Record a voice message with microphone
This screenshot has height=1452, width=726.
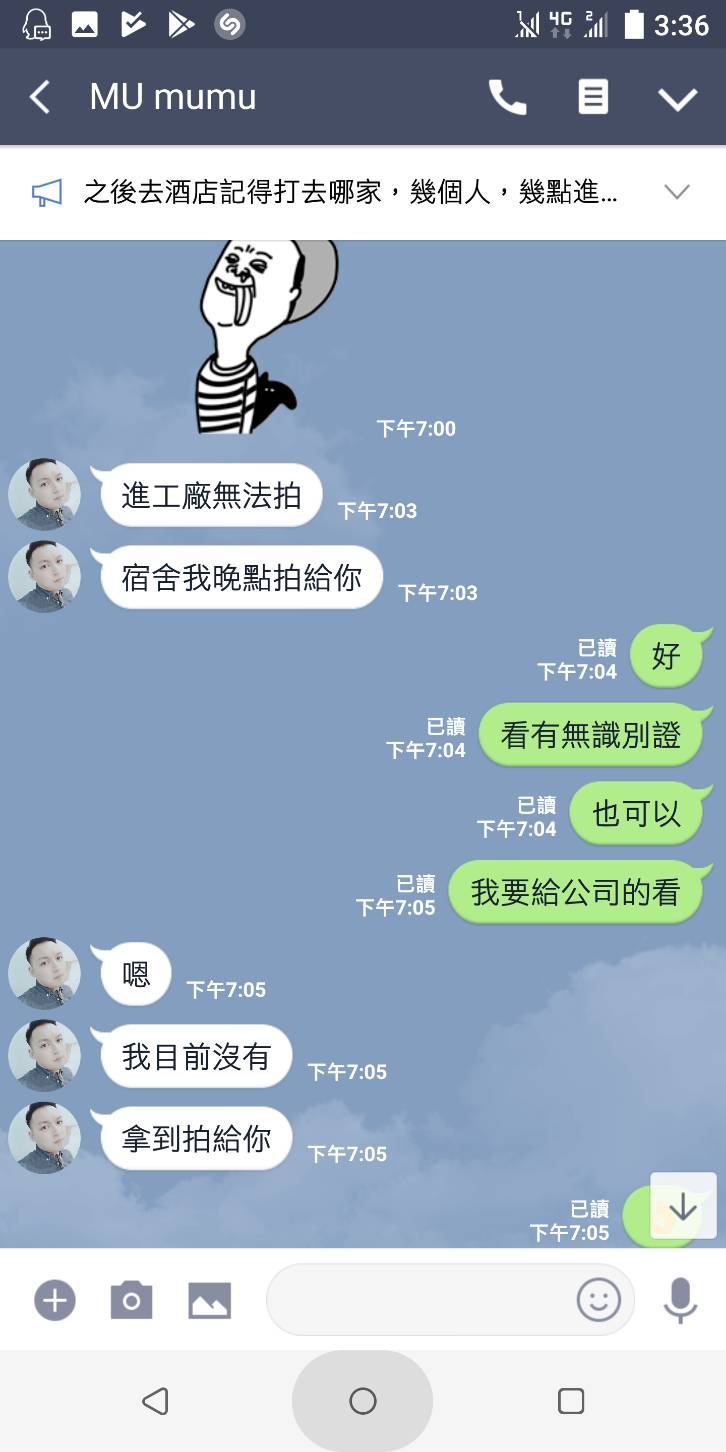(681, 1300)
